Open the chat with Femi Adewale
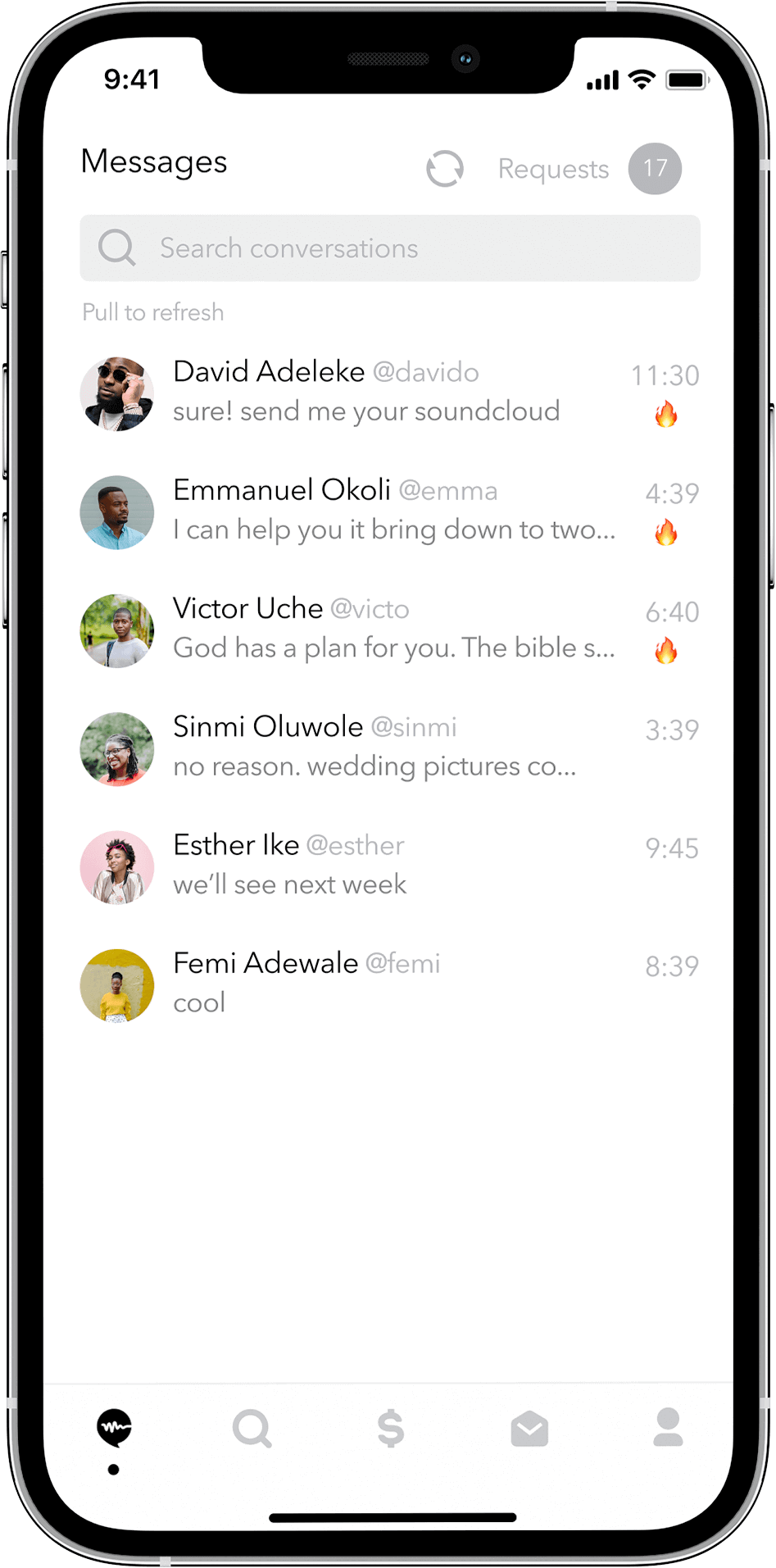 coord(390,984)
